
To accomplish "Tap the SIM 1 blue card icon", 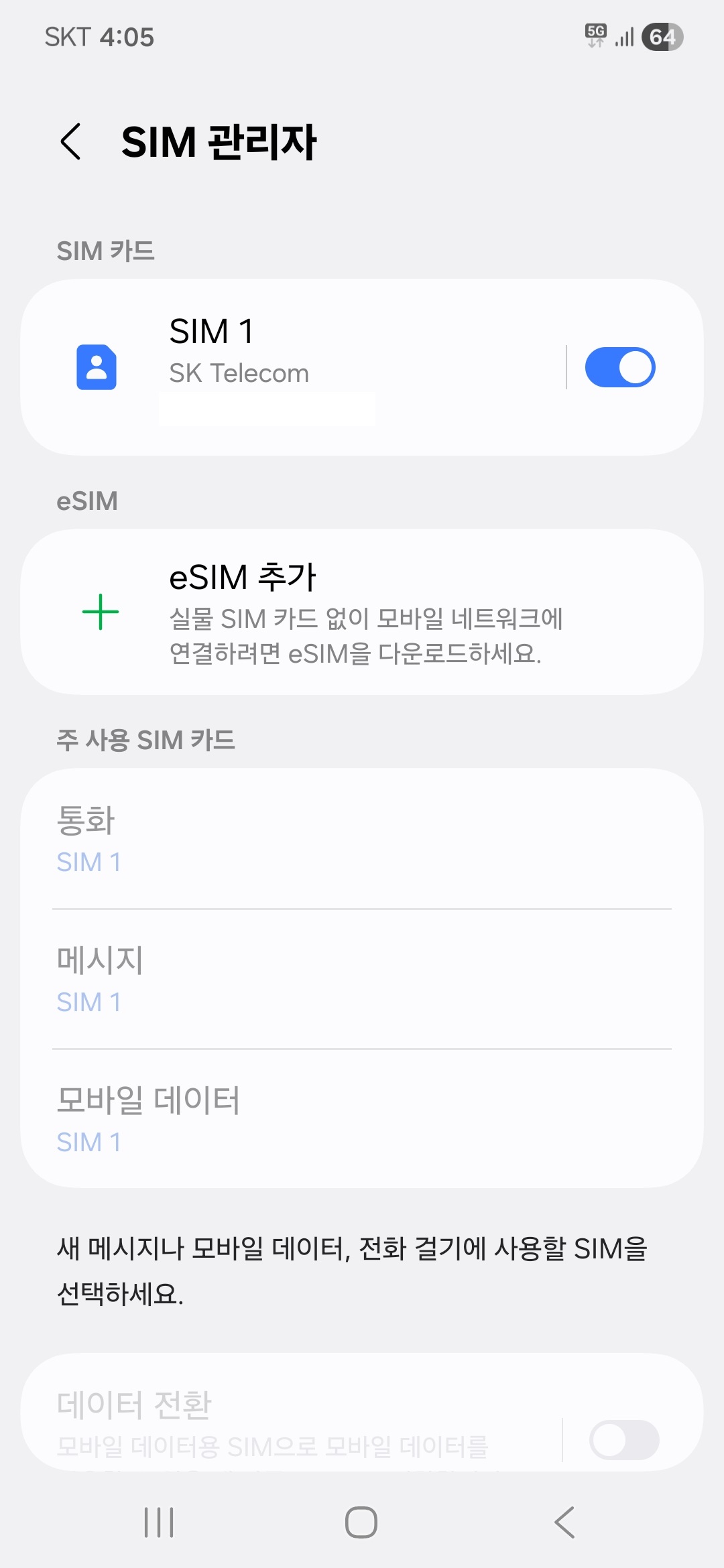I will (97, 367).
